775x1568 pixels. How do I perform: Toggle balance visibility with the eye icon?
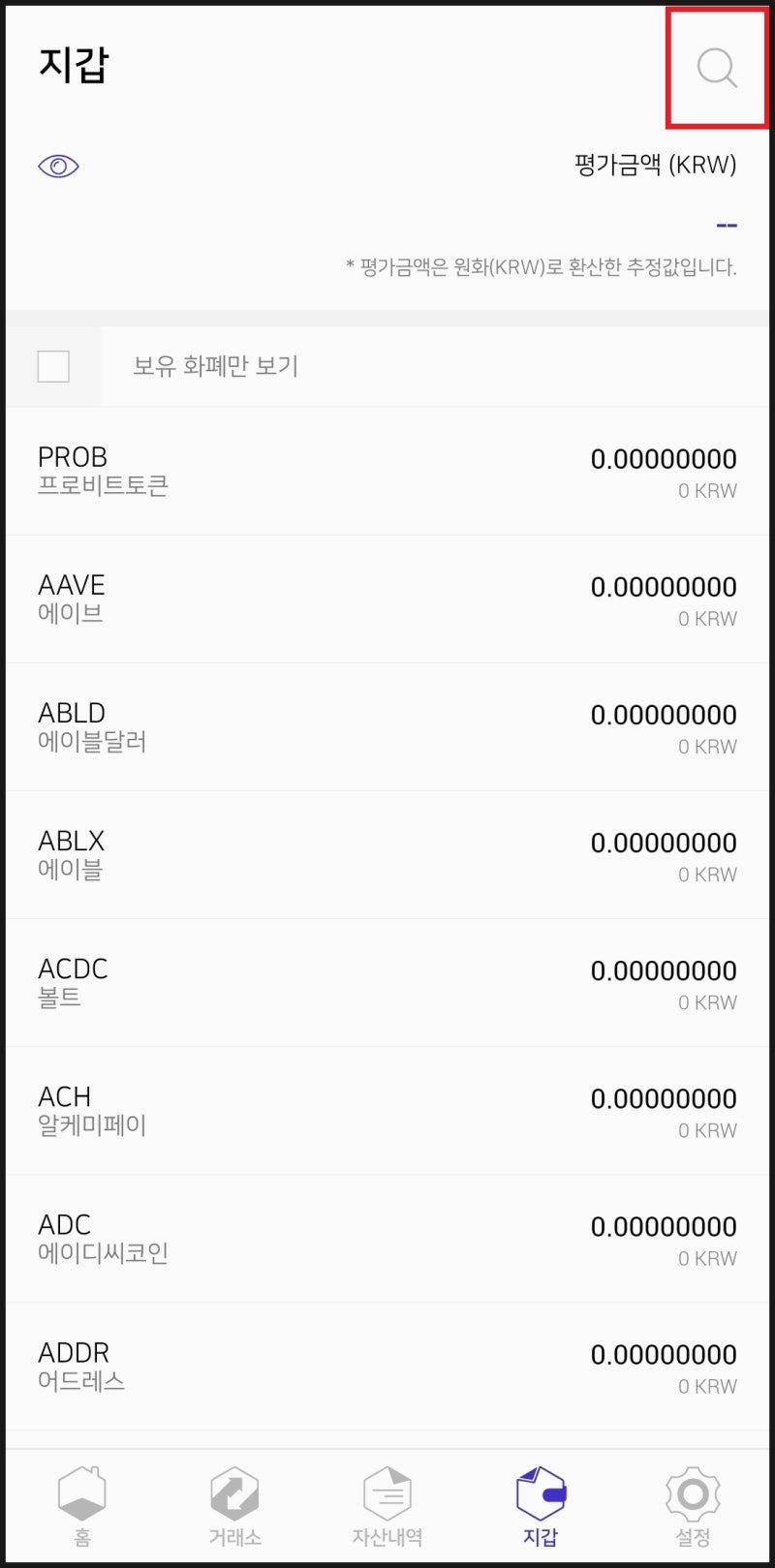point(57,165)
